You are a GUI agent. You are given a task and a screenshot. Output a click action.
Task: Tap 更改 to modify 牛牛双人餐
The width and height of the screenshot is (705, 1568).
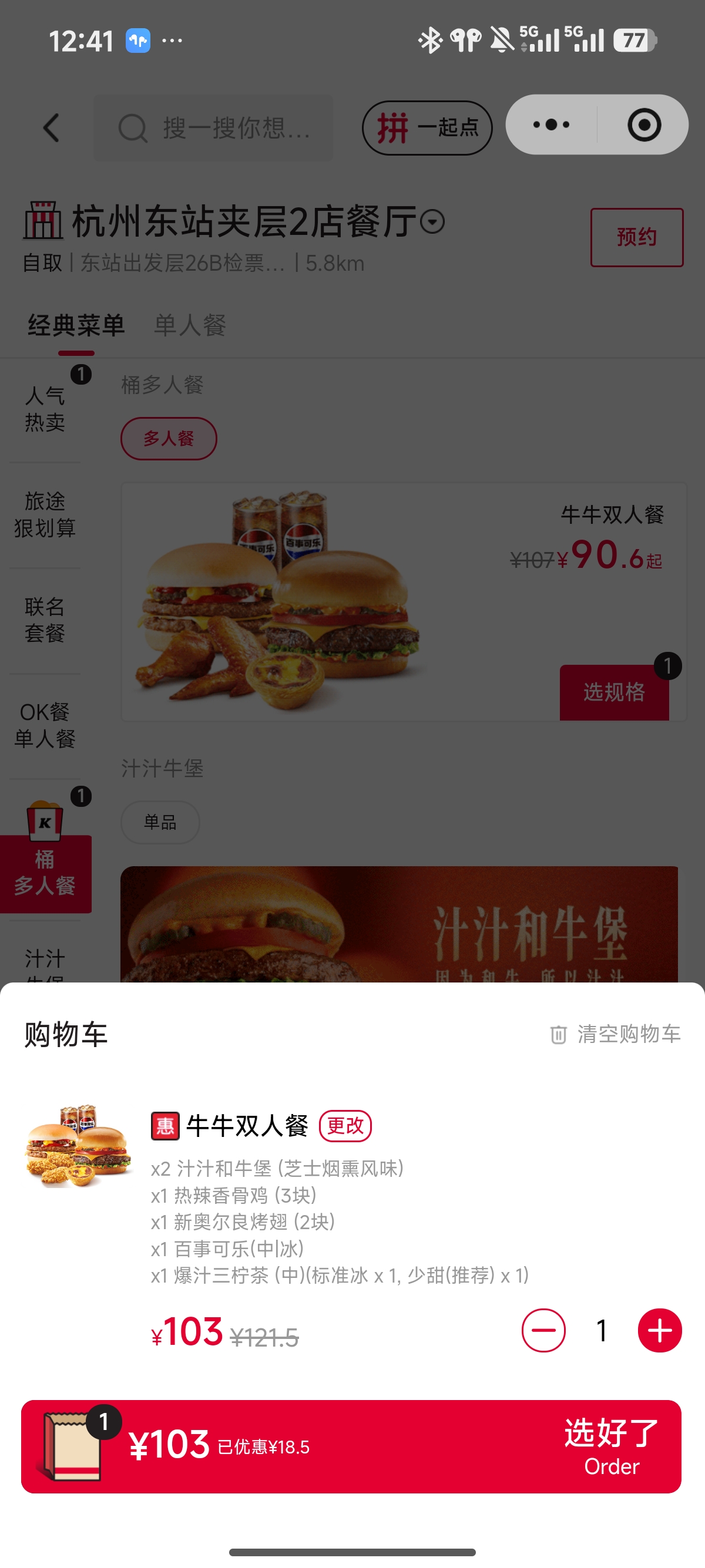click(x=345, y=1125)
